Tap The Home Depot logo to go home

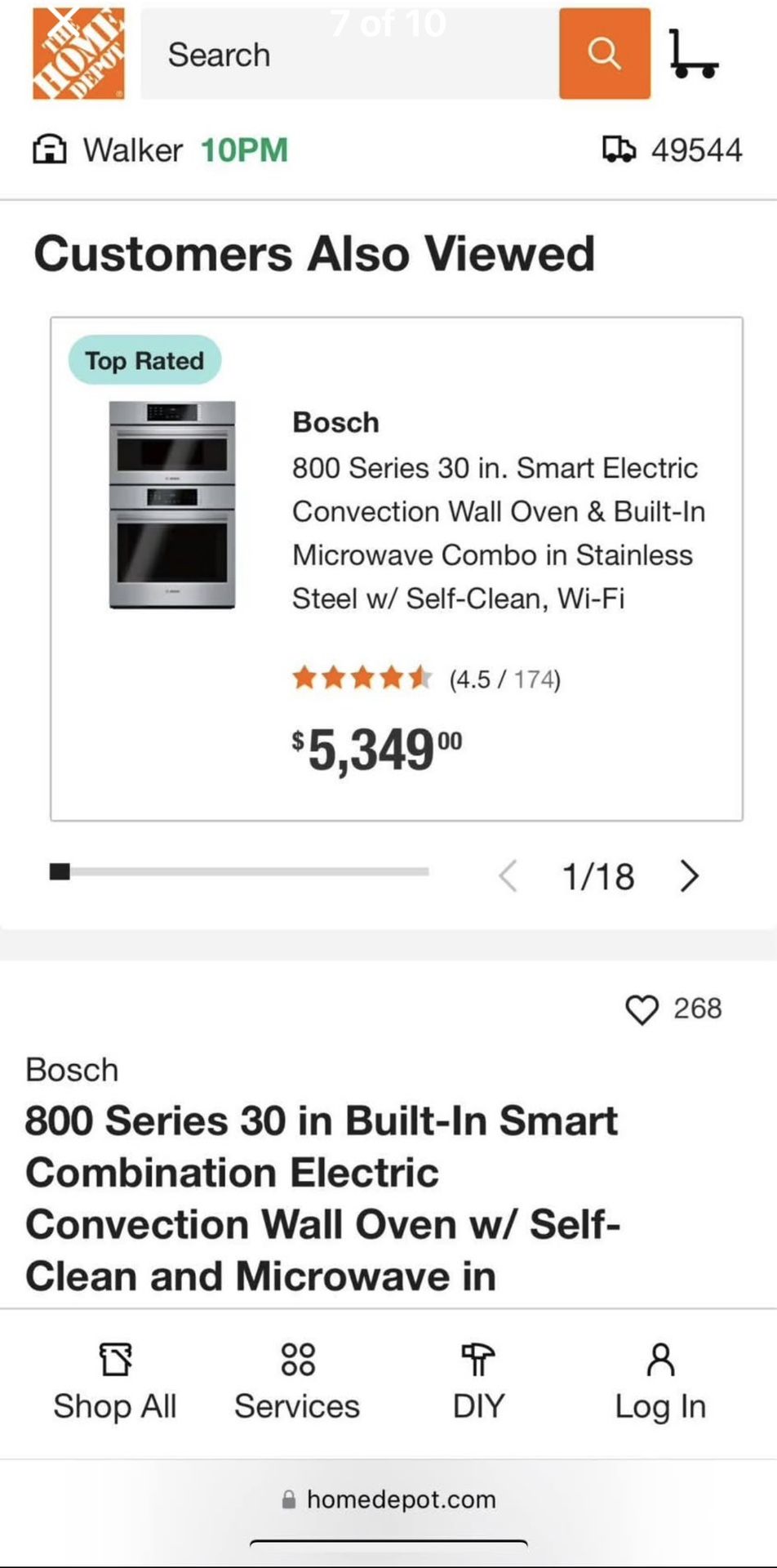tap(78, 54)
